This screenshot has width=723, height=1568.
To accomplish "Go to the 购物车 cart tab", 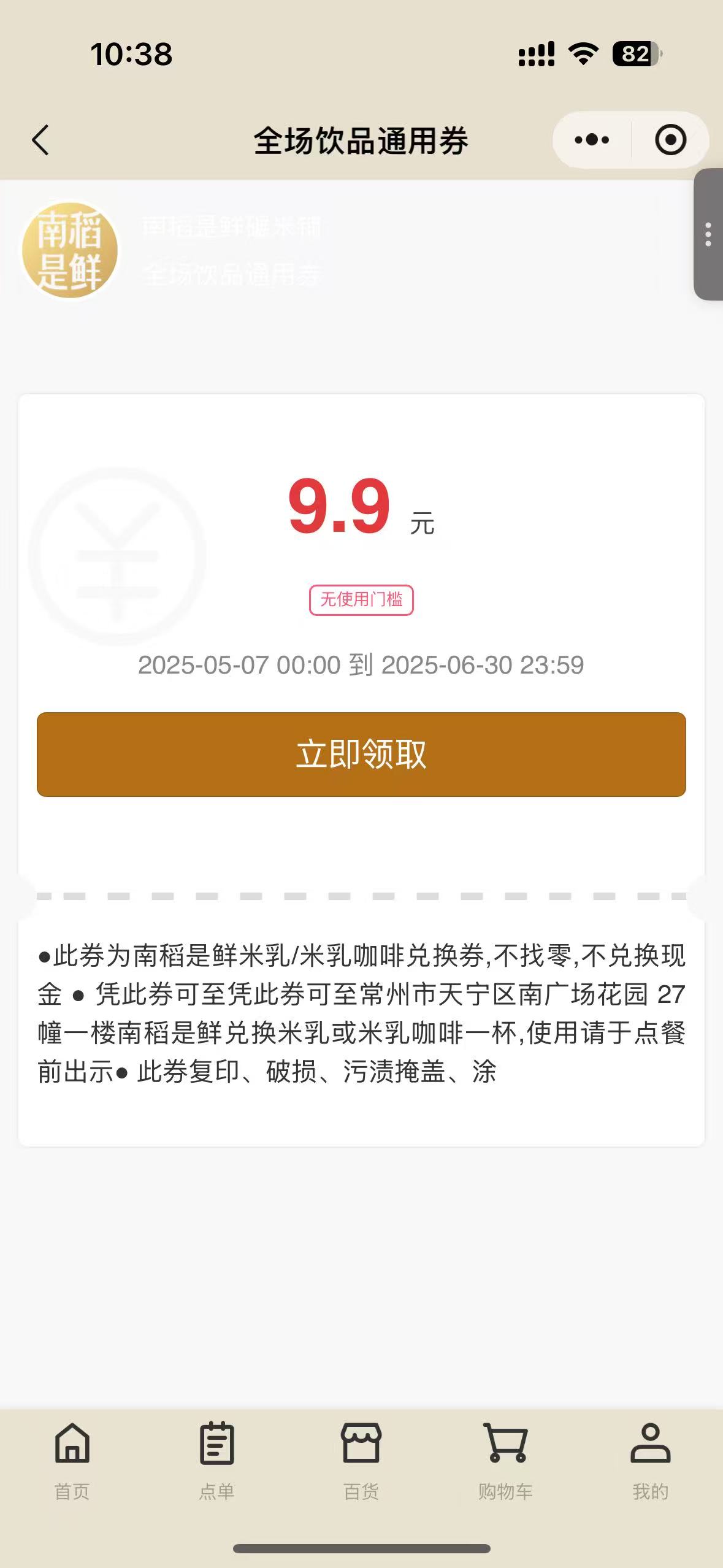I will (x=505, y=1461).
